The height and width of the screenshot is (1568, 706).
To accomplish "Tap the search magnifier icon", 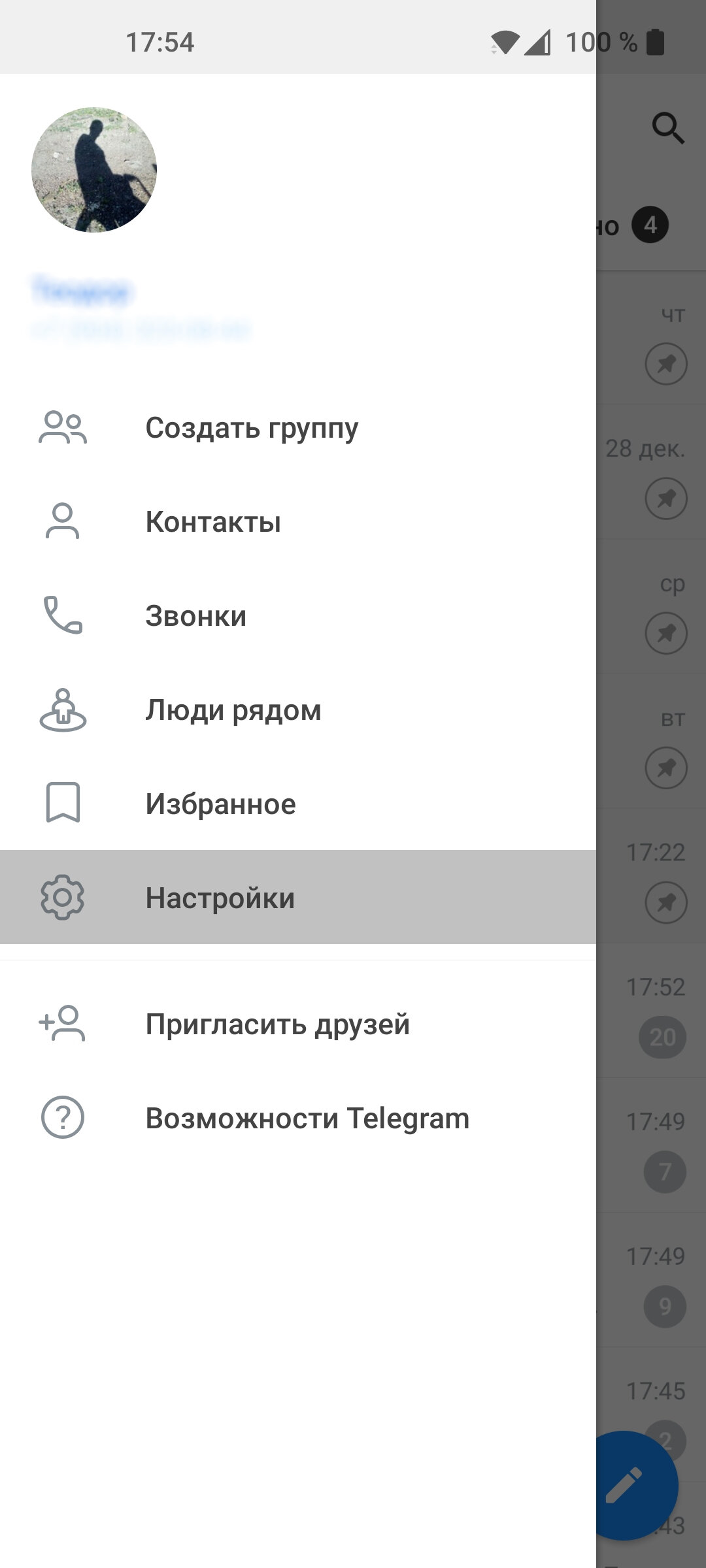I will click(x=668, y=127).
